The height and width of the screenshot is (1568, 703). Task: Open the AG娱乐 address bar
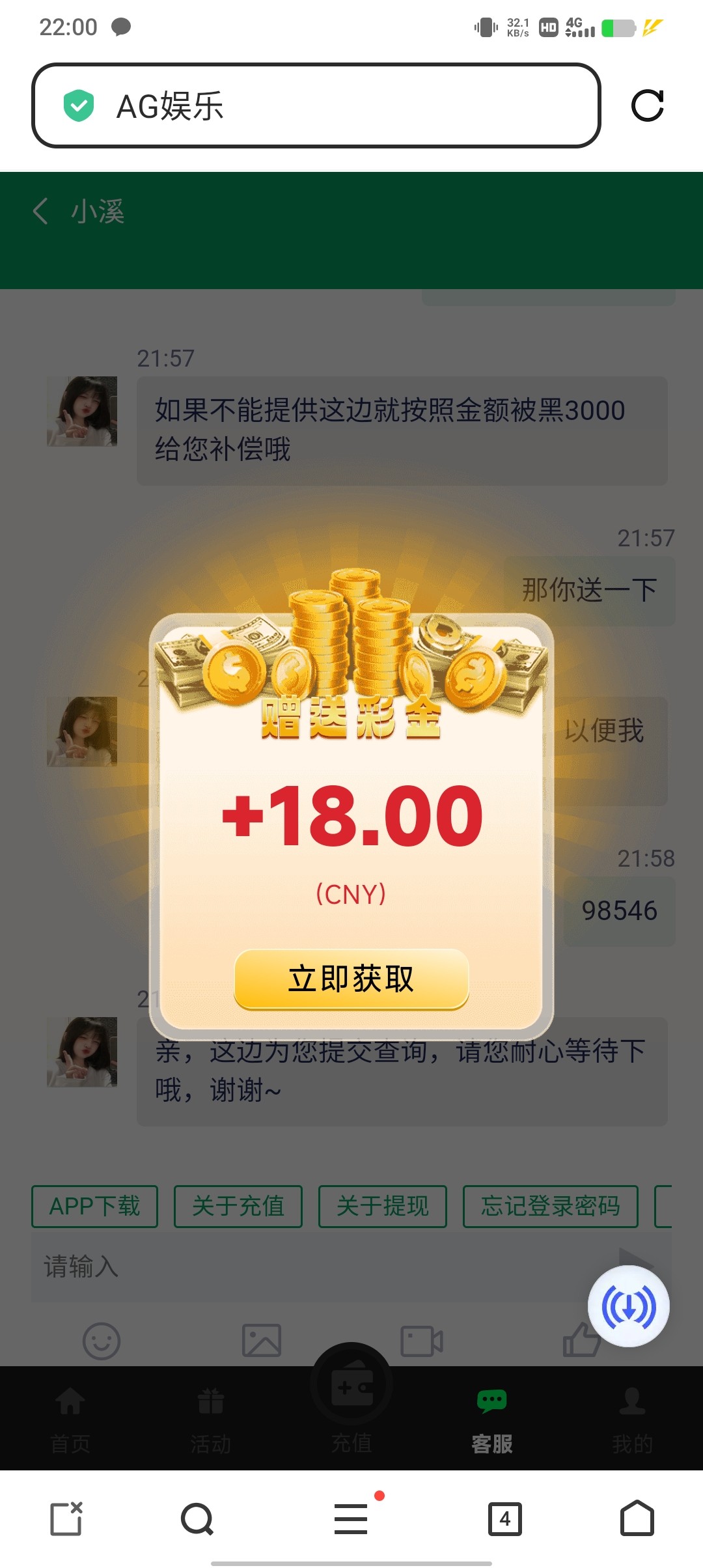316,105
